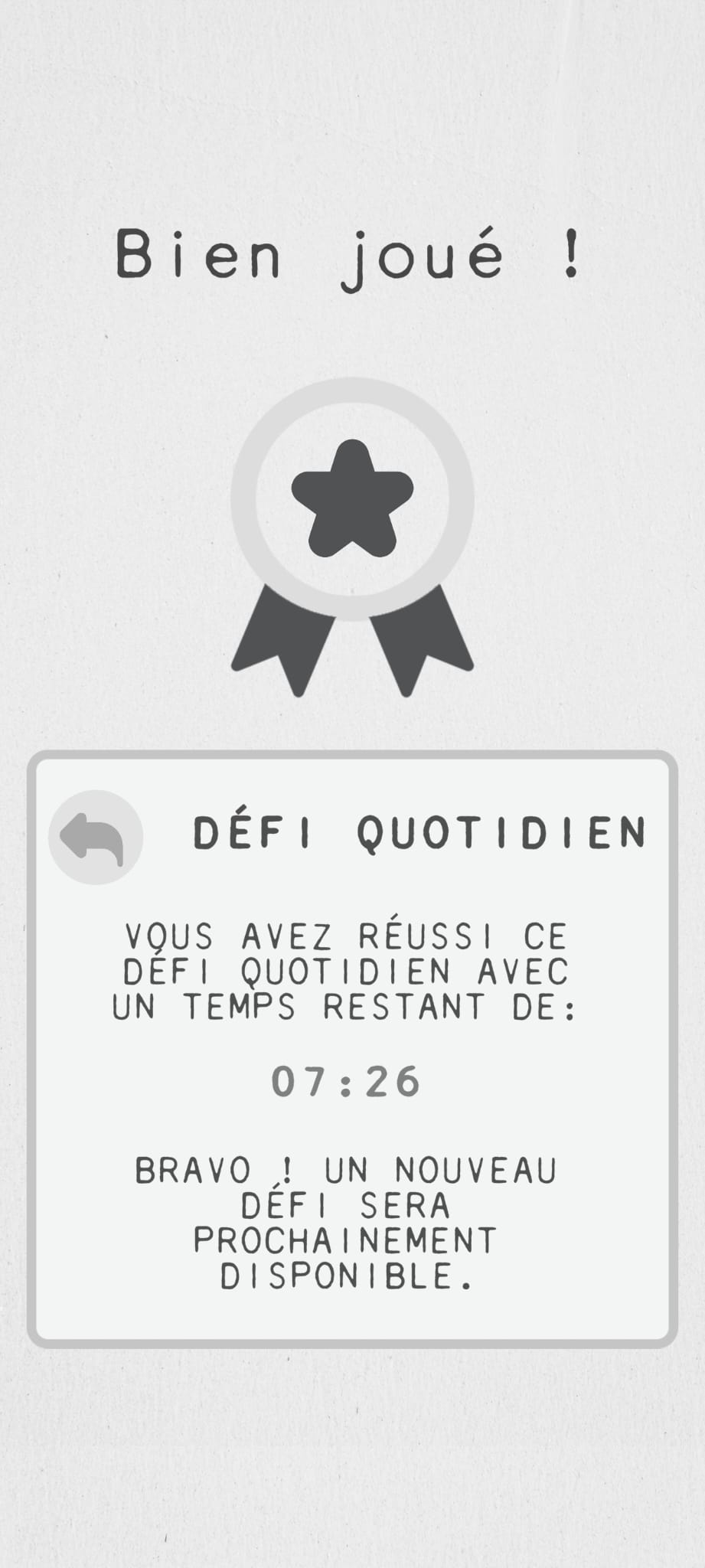This screenshot has width=705, height=1568.
Task: Tap the back arrow beside Défi Quotidien
Action: point(95,837)
